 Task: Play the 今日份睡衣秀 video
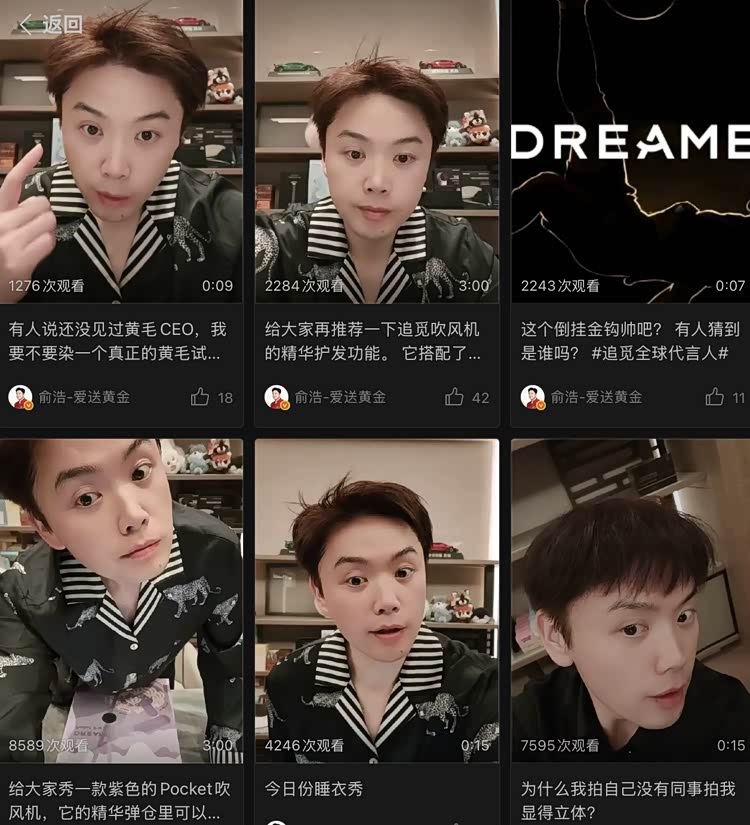coord(377,601)
